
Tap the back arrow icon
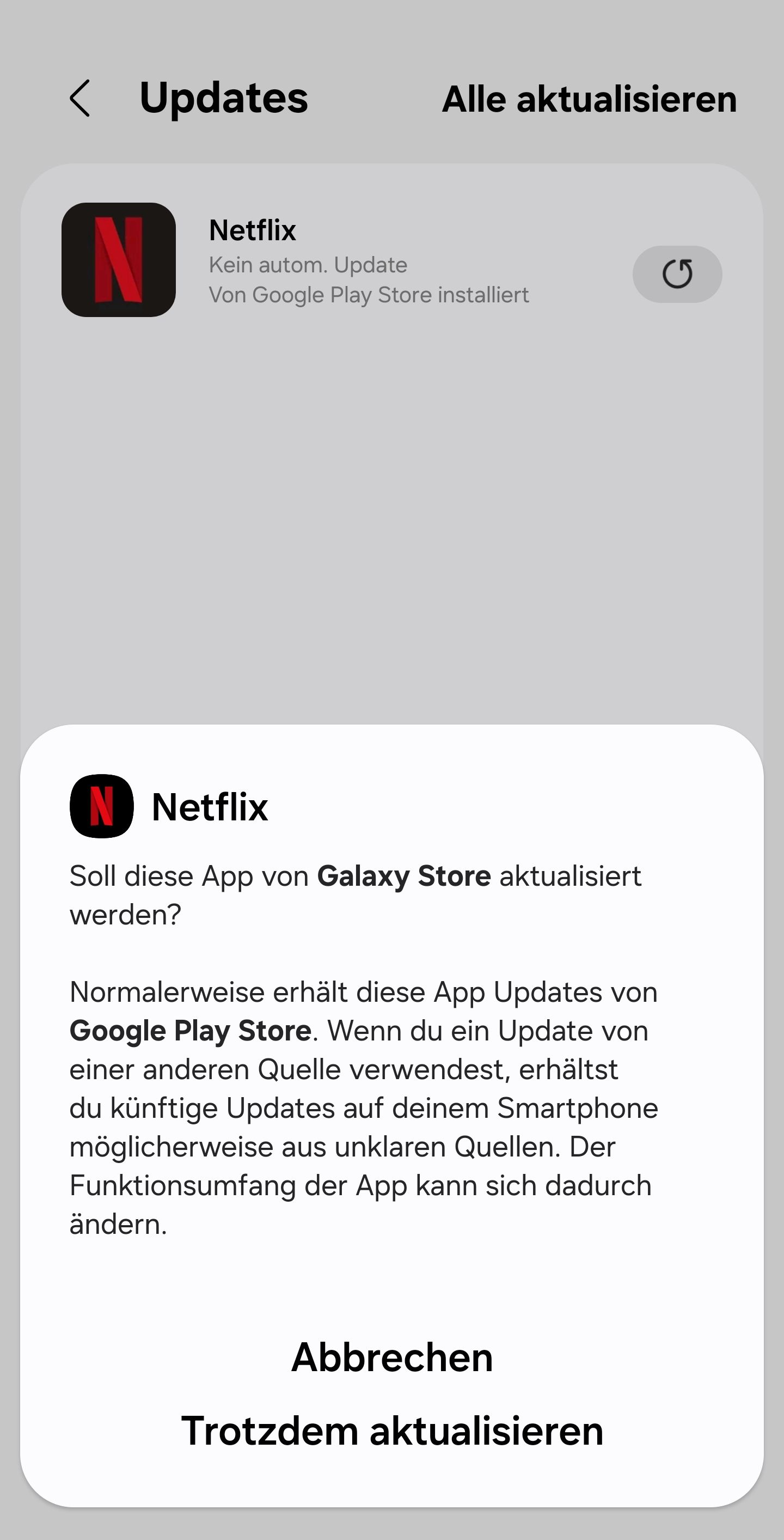80,99
